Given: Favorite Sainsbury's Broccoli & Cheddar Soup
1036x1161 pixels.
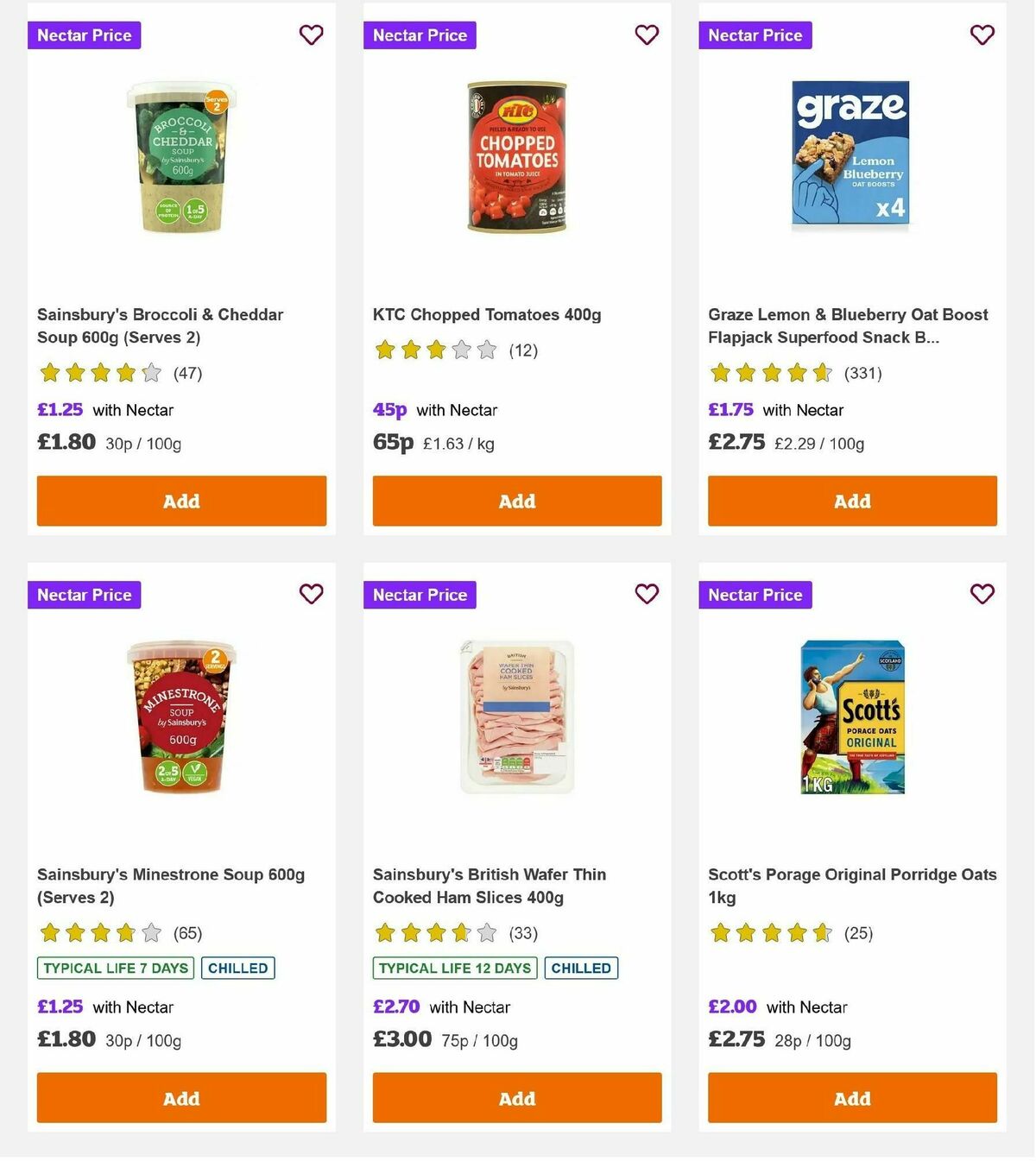Looking at the screenshot, I should [x=311, y=35].
